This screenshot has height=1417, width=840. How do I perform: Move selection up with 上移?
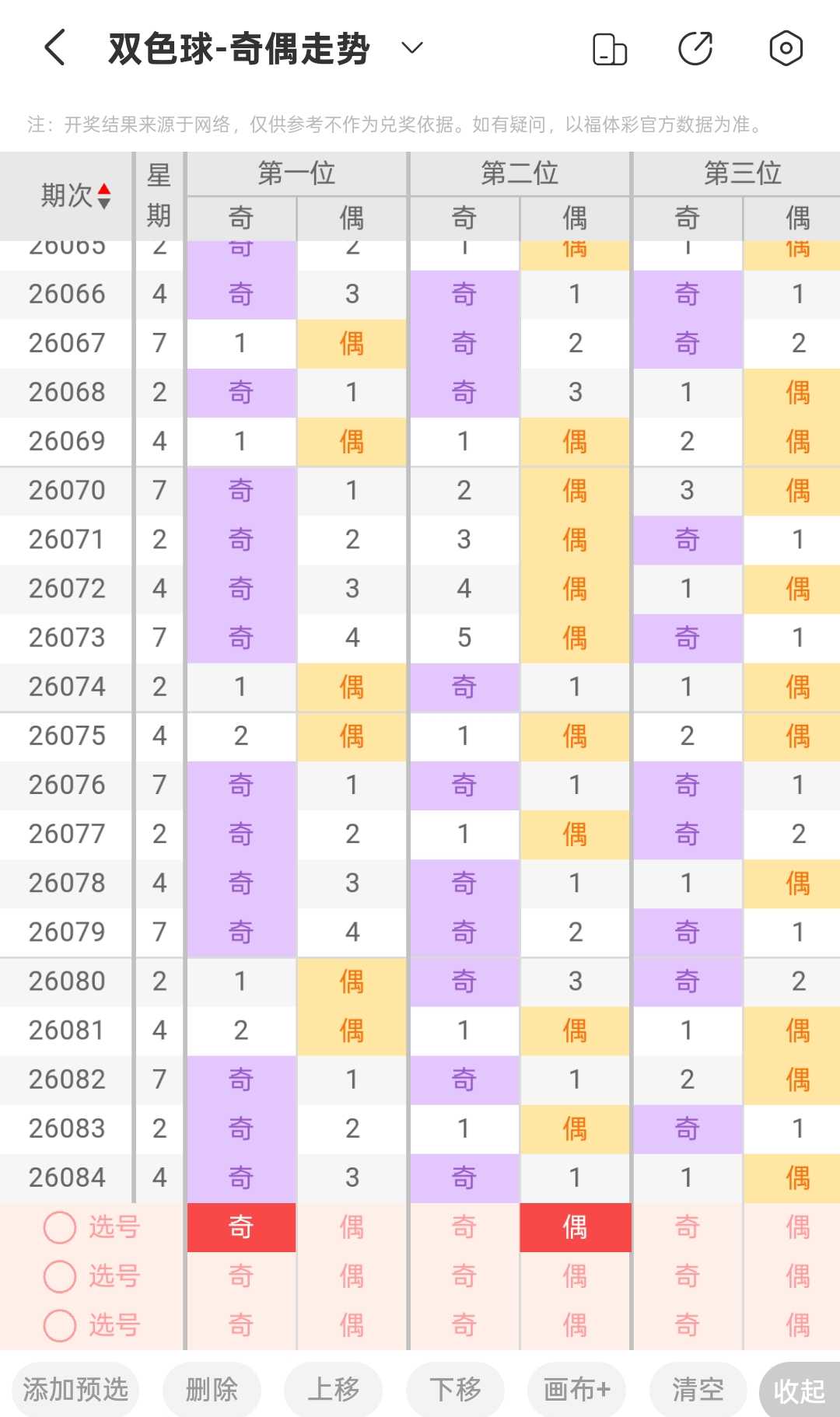pos(333,1389)
